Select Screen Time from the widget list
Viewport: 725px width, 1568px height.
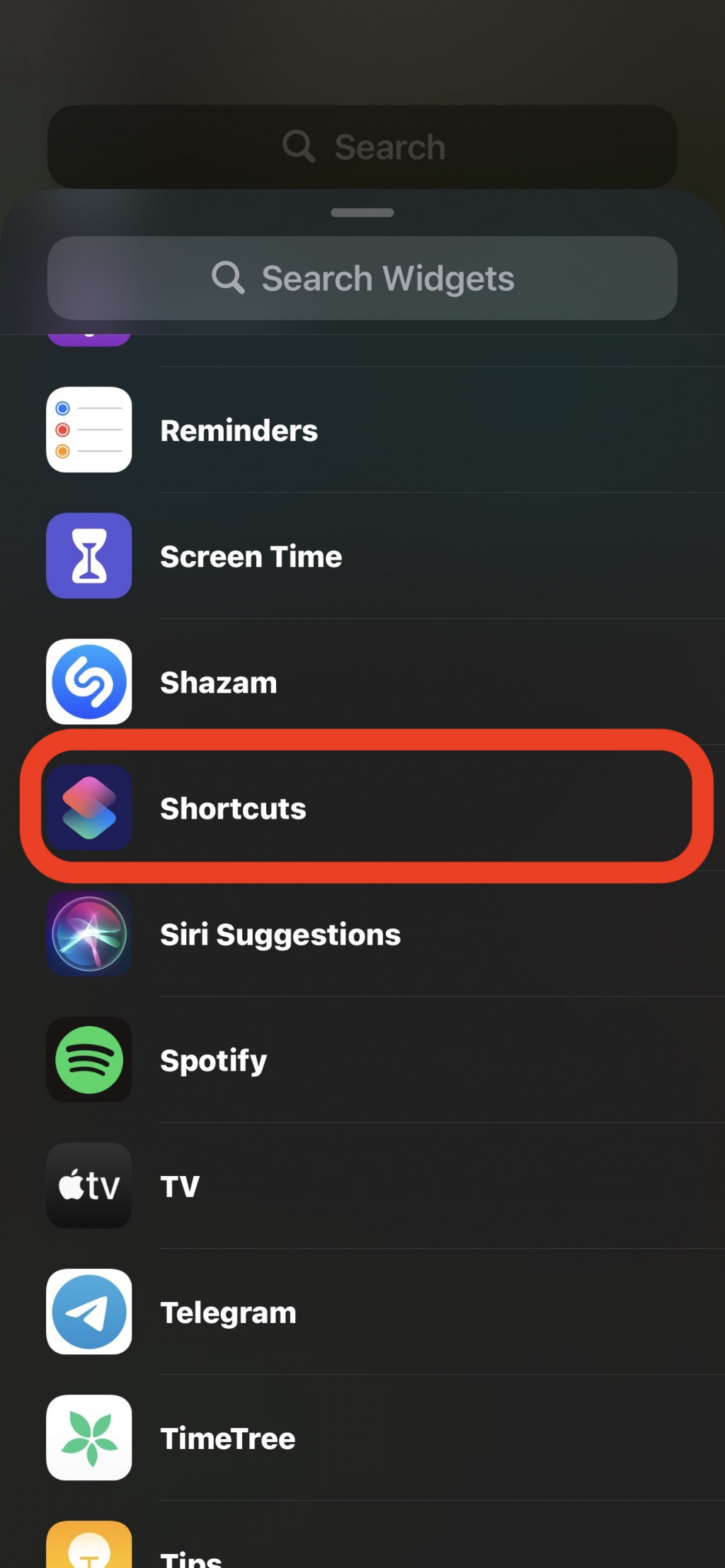[x=251, y=556]
